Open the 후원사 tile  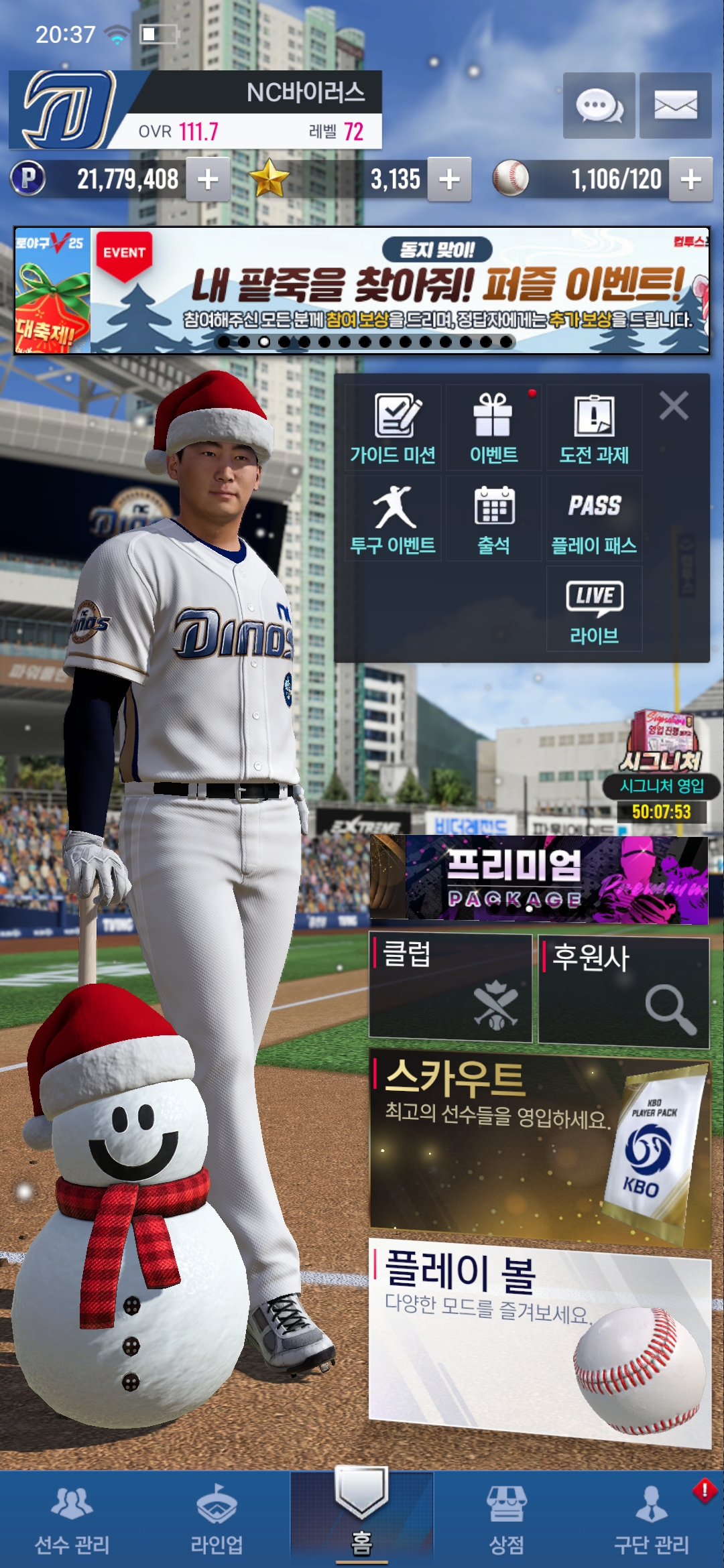[623, 992]
